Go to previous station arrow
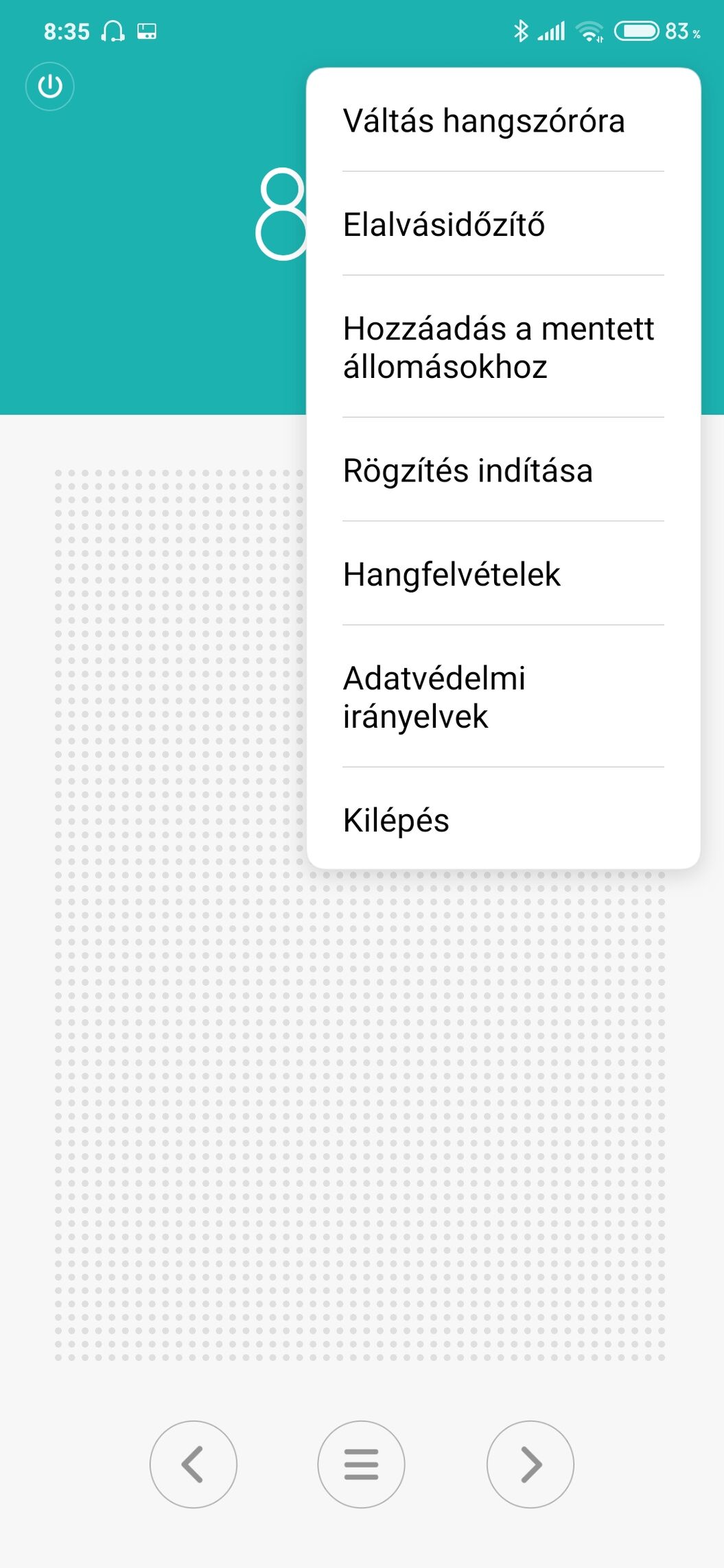Viewport: 724px width, 1568px height. click(194, 1464)
